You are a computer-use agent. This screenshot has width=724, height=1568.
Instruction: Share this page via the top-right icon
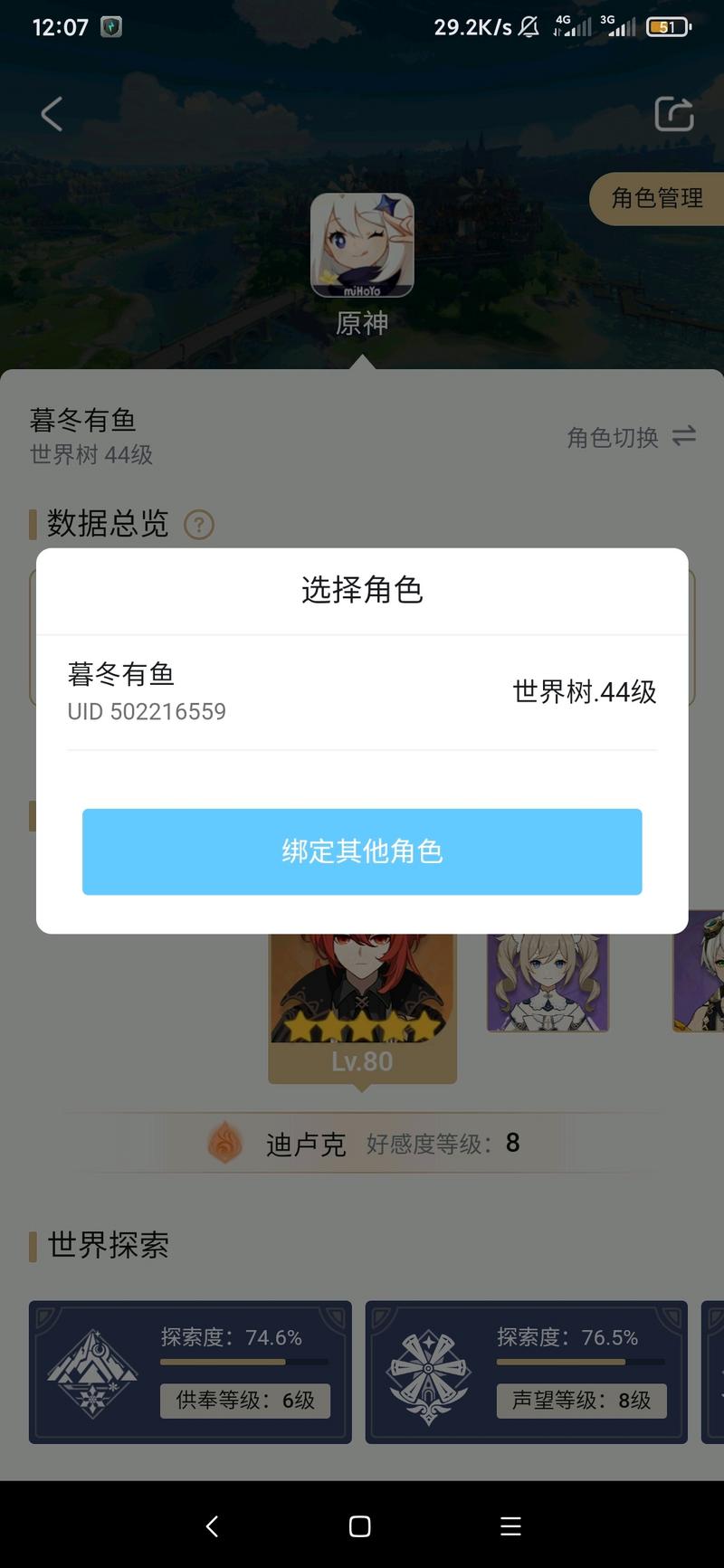673,114
